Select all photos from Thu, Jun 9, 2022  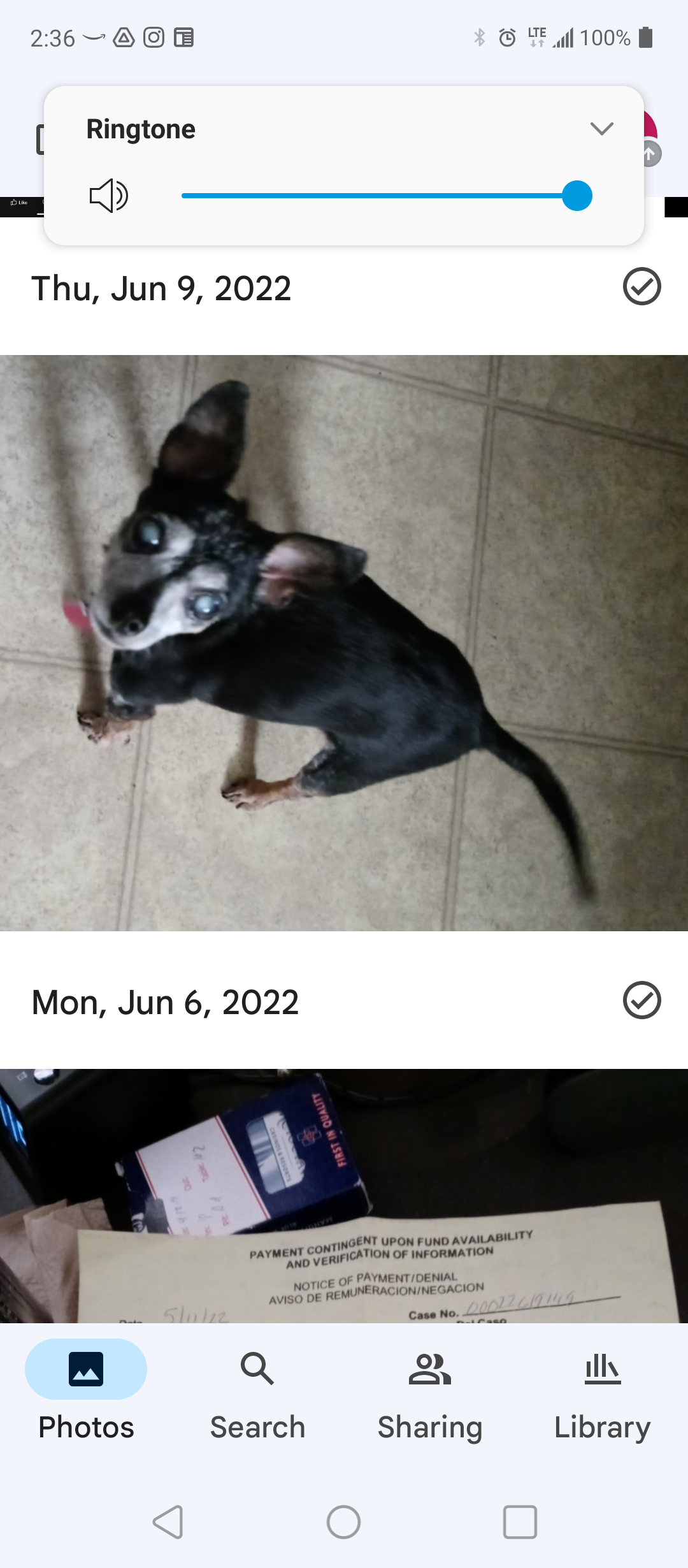tap(641, 286)
